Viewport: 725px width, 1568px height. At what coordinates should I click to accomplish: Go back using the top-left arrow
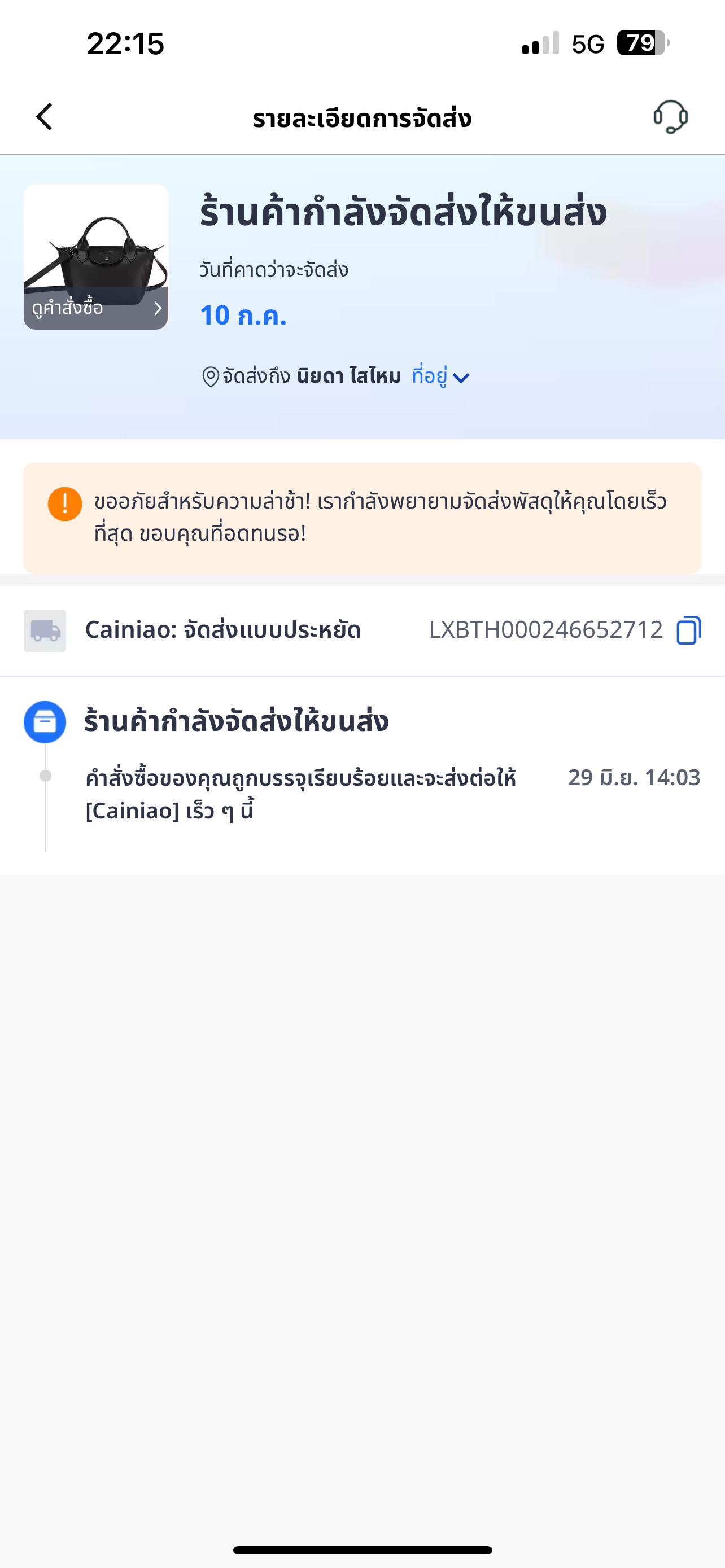pos(45,117)
